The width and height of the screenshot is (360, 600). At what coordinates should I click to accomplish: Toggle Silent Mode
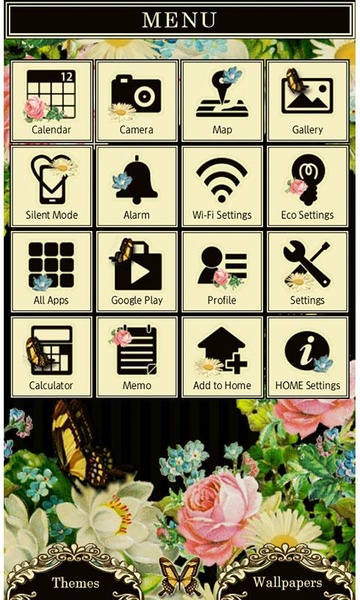coord(51,186)
